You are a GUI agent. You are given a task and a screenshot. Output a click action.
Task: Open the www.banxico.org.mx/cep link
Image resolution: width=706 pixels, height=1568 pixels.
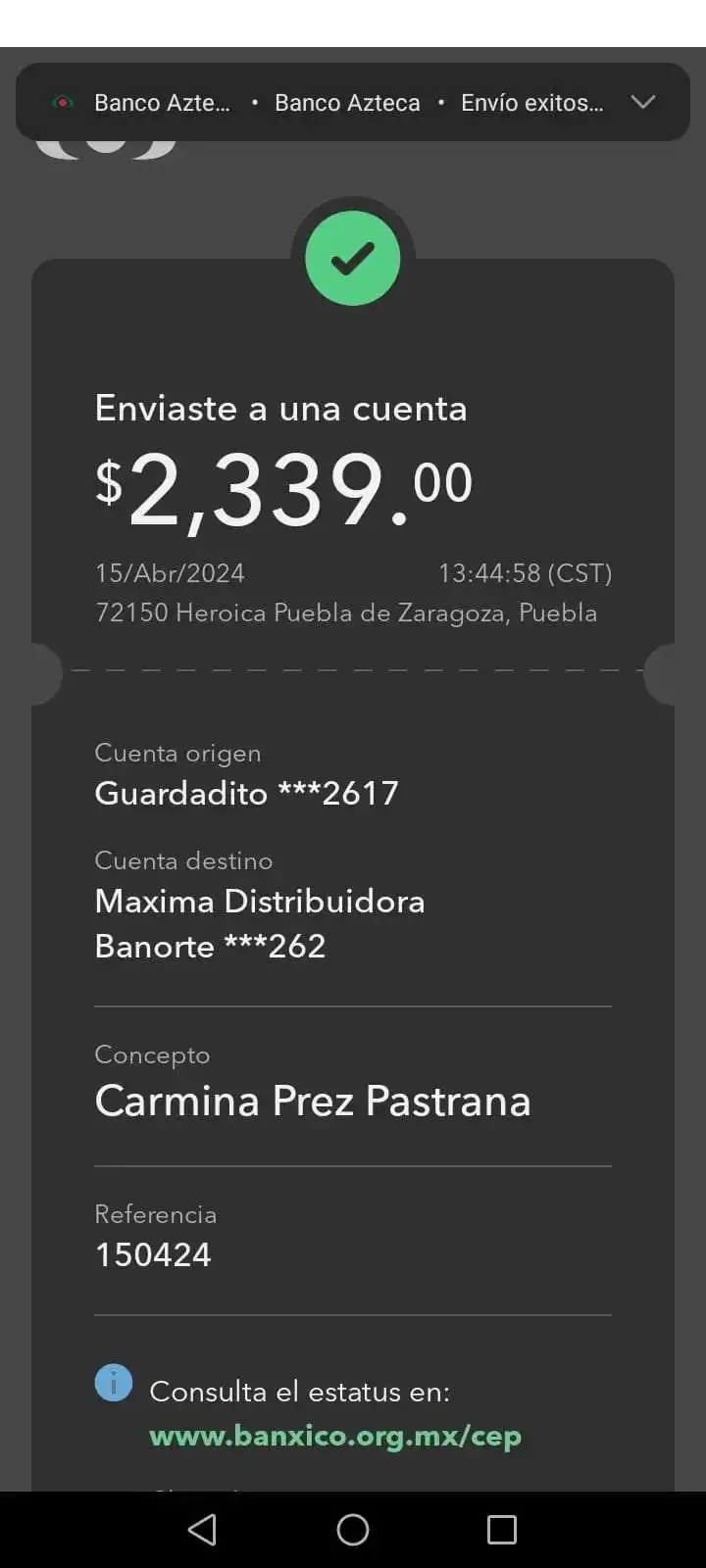[334, 1436]
